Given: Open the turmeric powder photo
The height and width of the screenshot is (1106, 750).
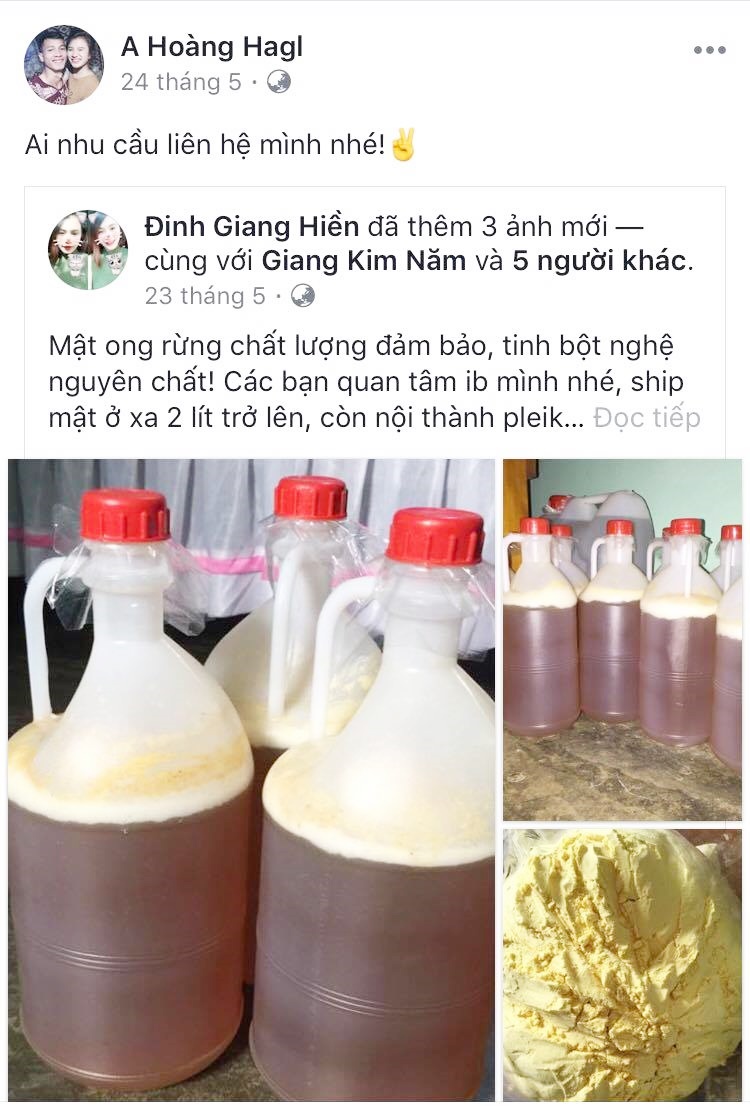Looking at the screenshot, I should [x=622, y=965].
